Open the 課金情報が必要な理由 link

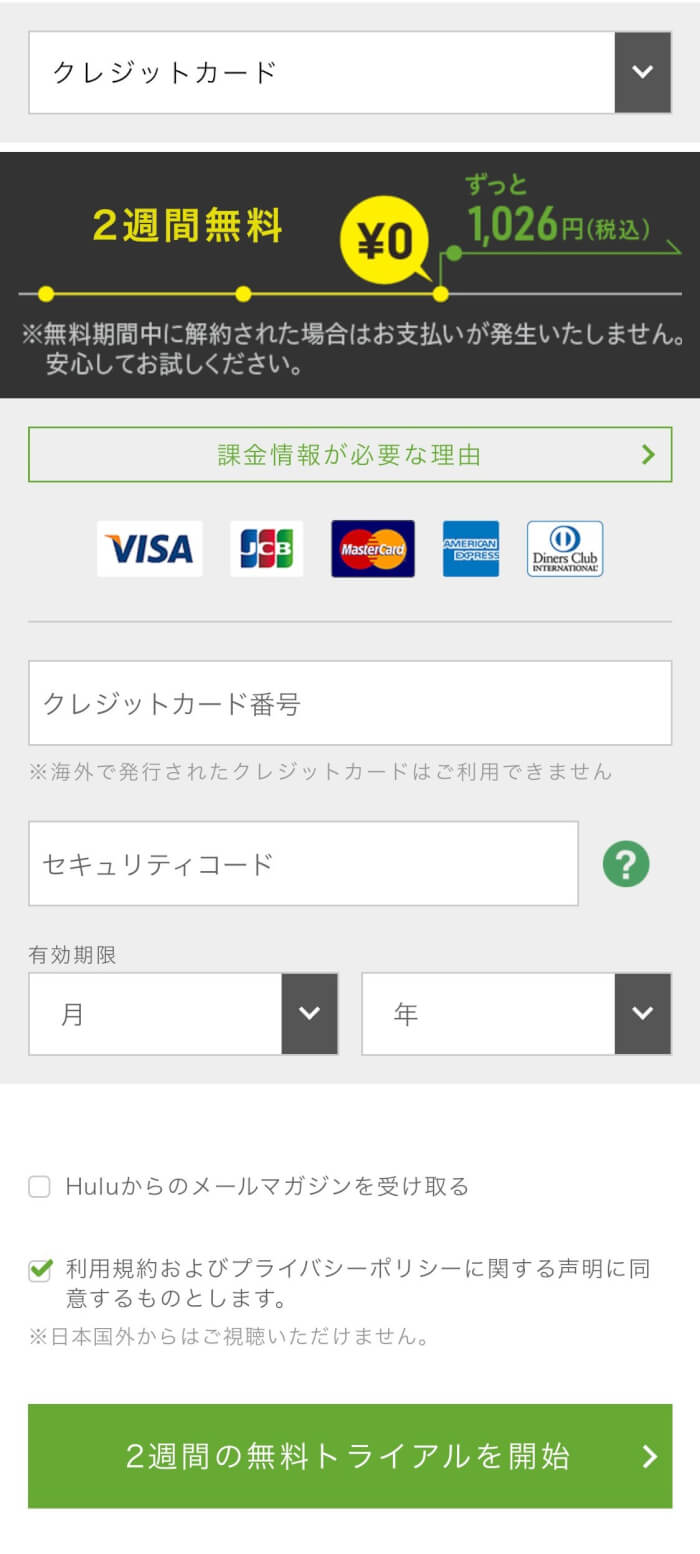(349, 455)
